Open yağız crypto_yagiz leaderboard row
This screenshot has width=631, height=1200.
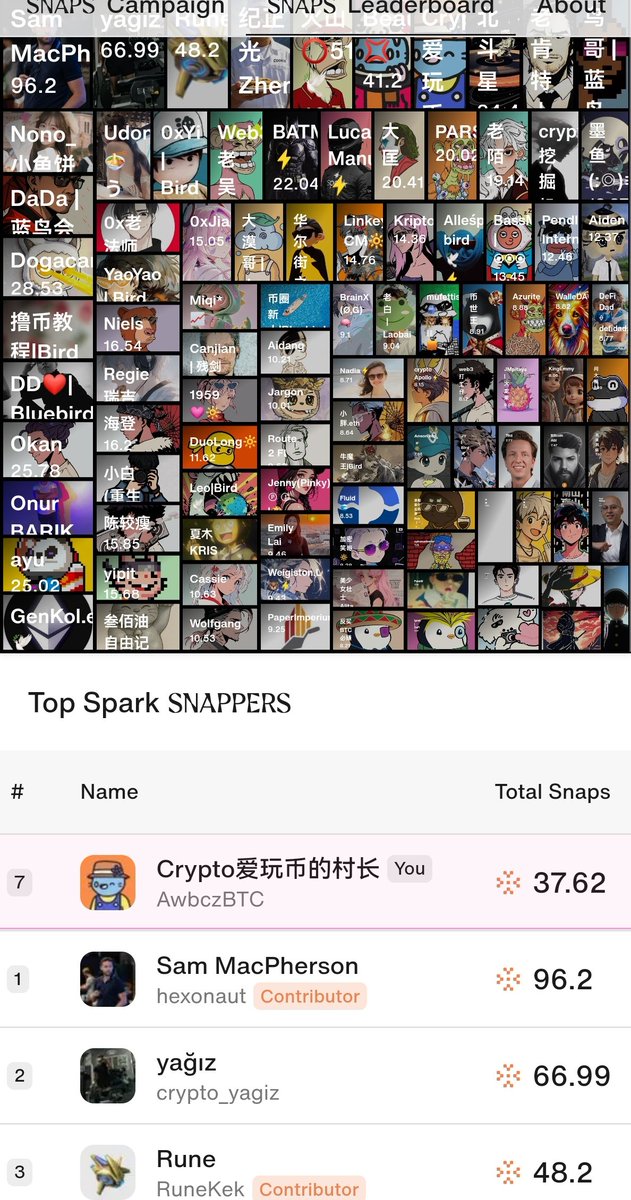pos(315,1075)
